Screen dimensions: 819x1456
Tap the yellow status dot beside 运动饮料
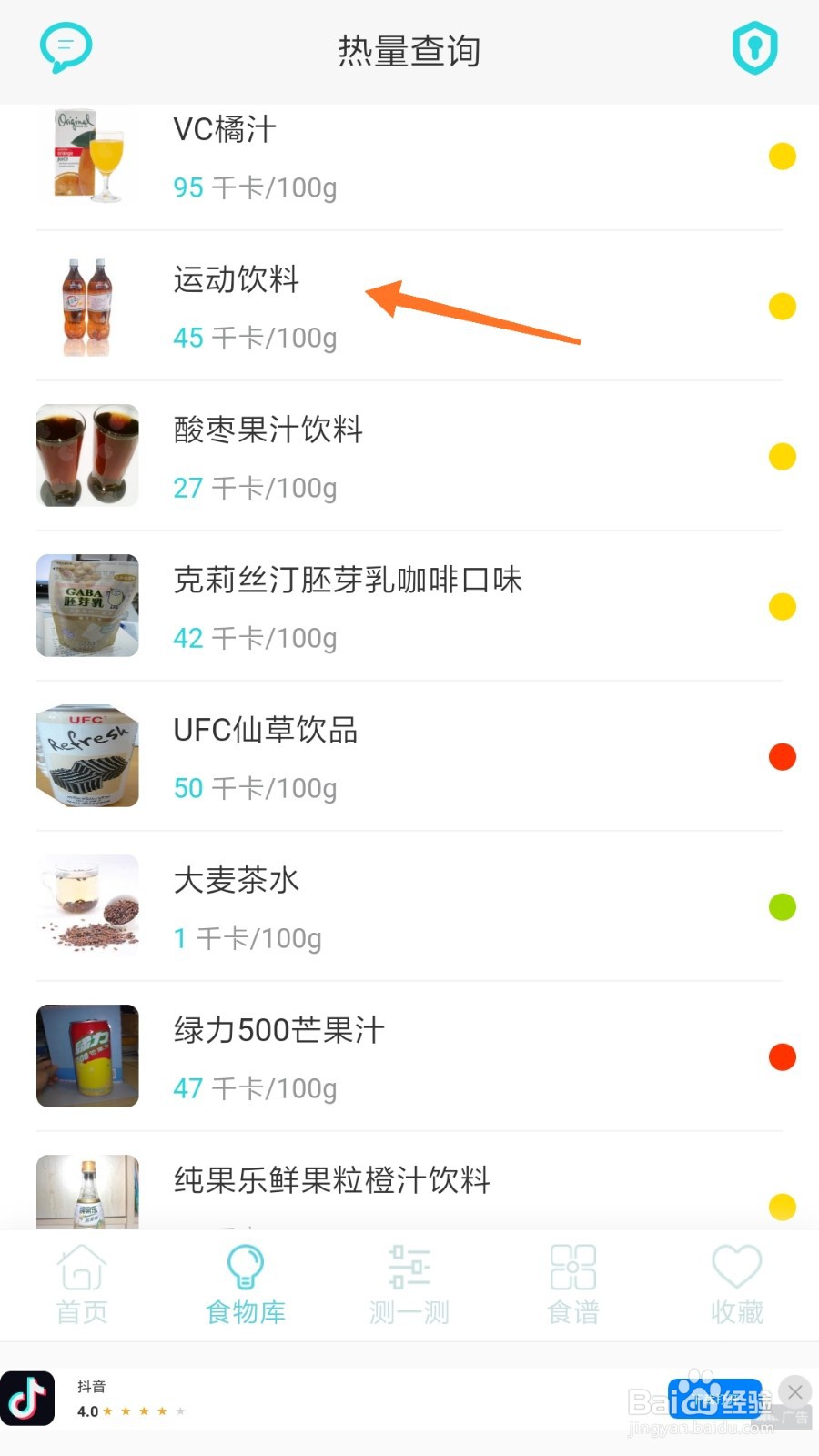point(782,306)
